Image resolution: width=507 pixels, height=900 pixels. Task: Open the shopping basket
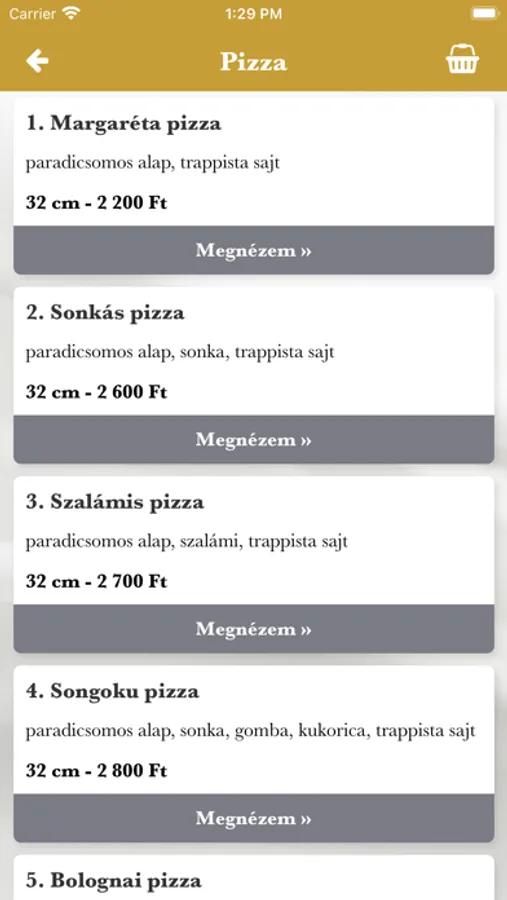tap(462, 60)
